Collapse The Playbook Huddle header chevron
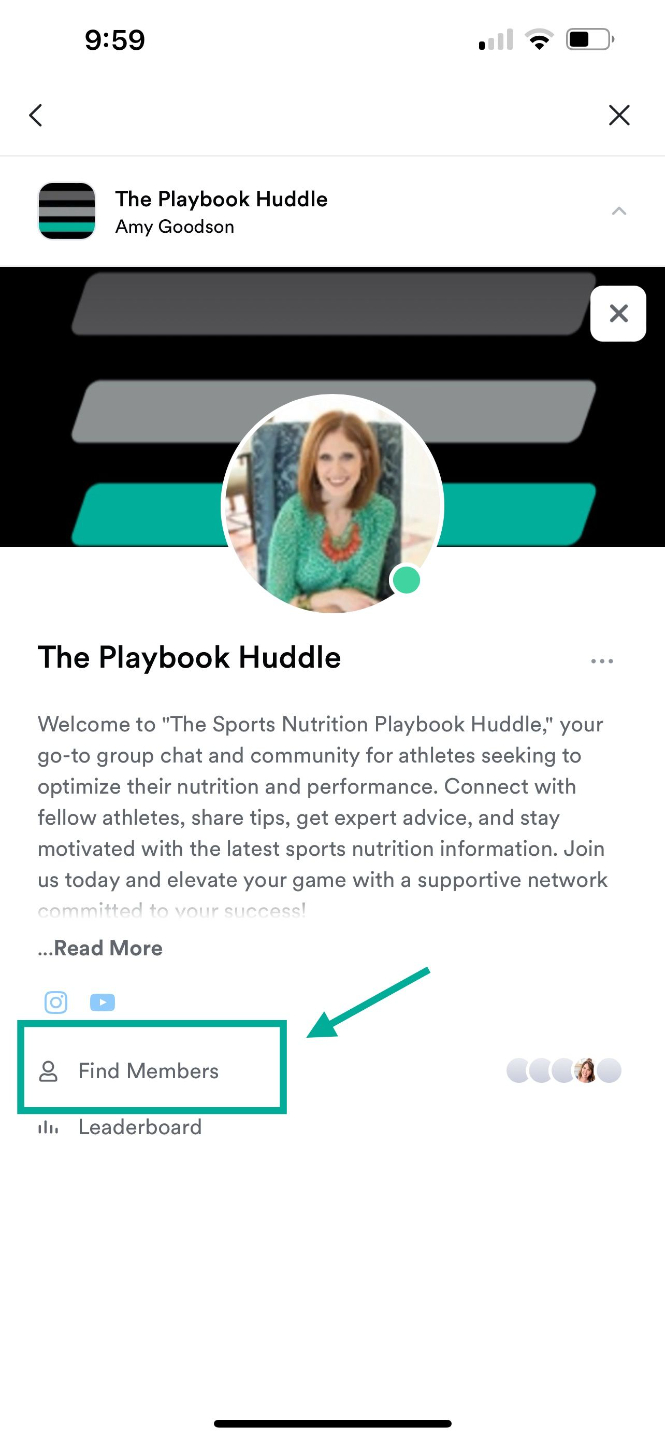 pyautogui.click(x=619, y=211)
